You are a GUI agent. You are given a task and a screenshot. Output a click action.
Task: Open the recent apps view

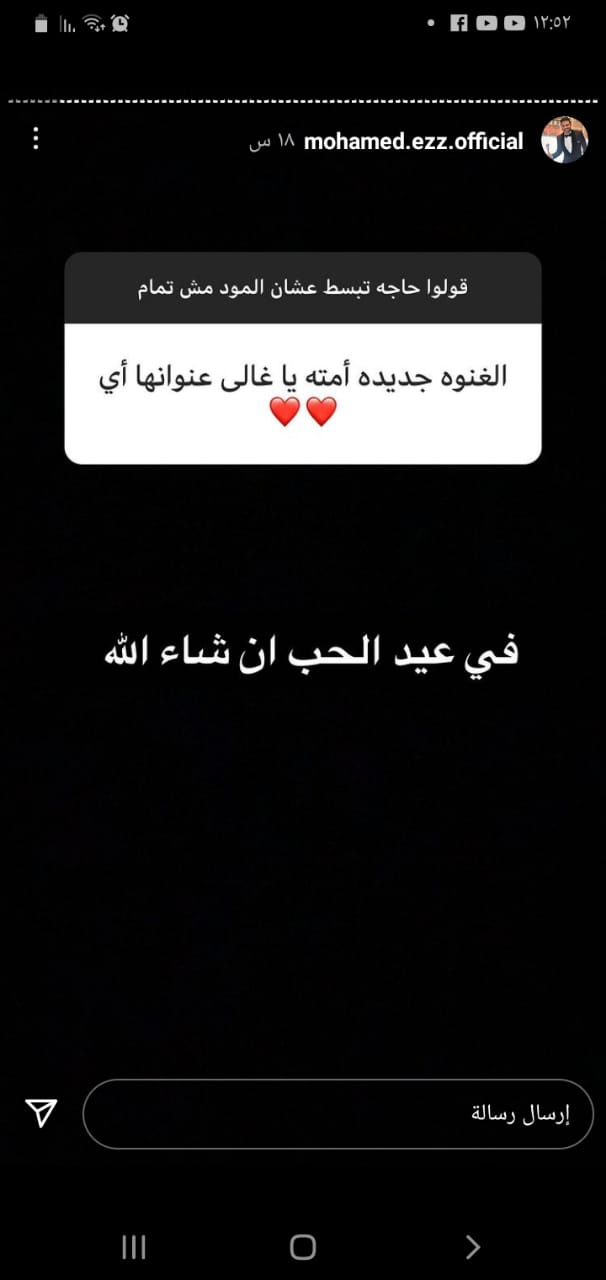133,1246
